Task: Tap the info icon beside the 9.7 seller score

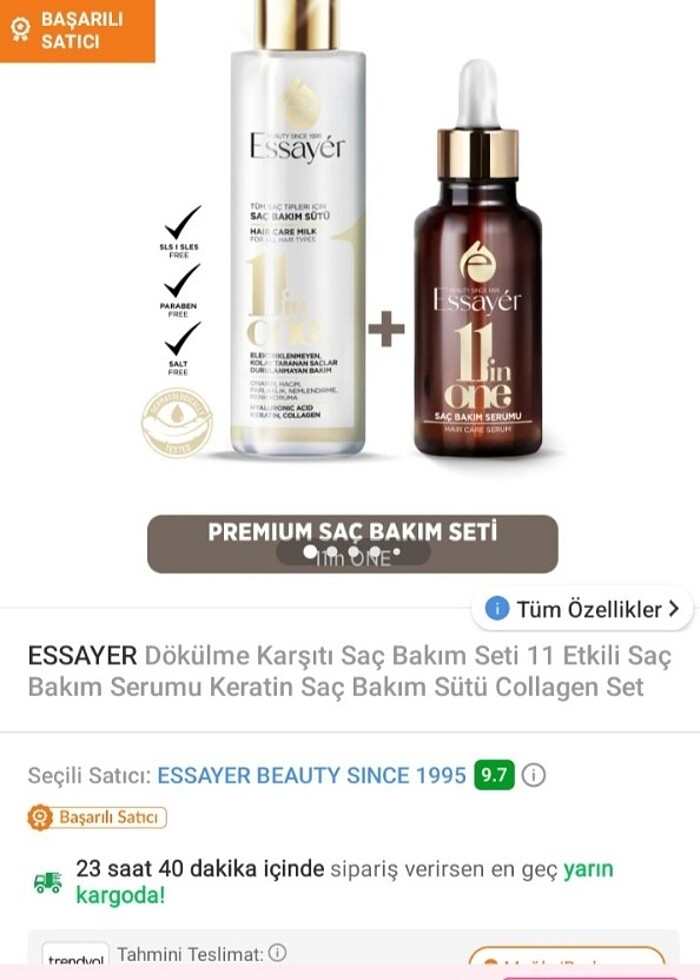Action: point(534,775)
